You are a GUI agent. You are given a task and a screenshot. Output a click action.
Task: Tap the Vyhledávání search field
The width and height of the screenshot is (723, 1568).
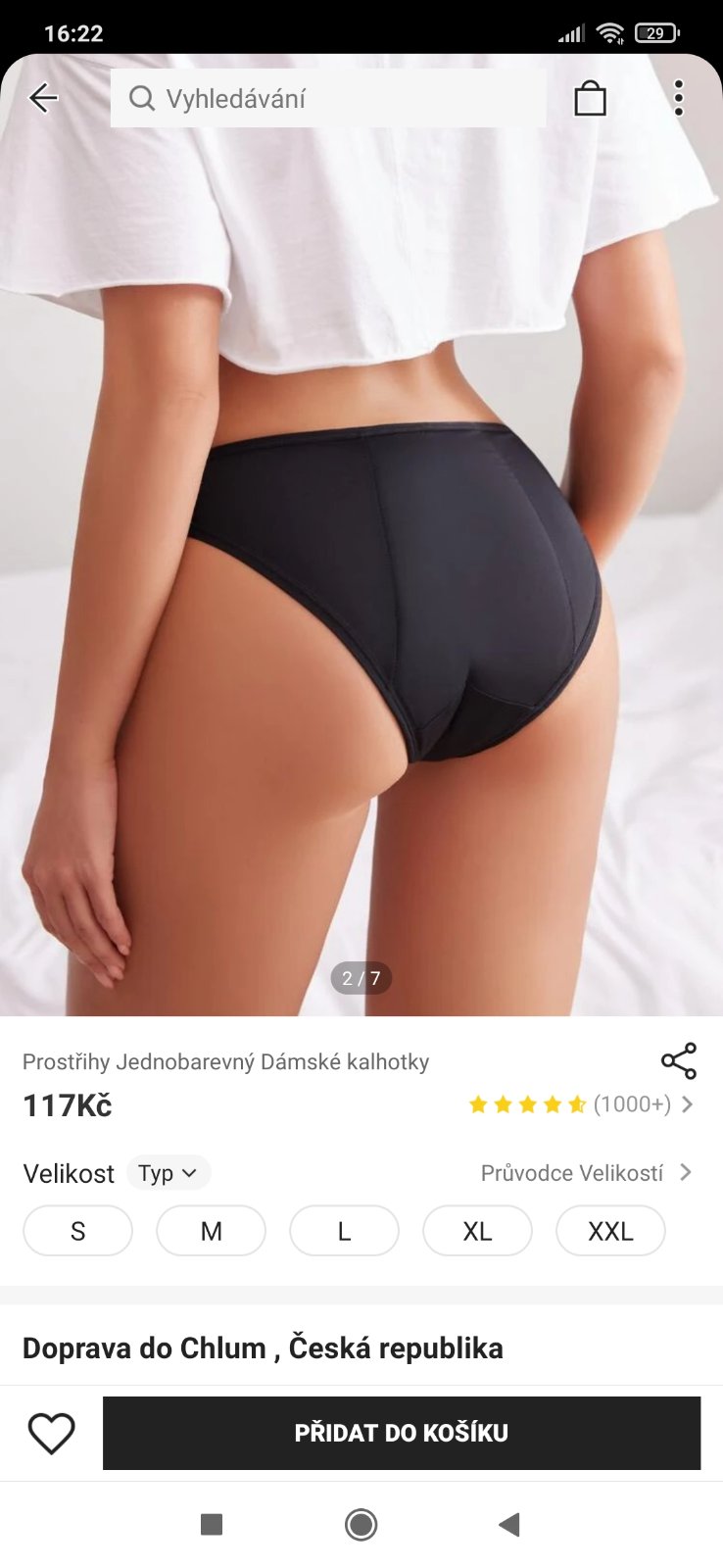(328, 98)
